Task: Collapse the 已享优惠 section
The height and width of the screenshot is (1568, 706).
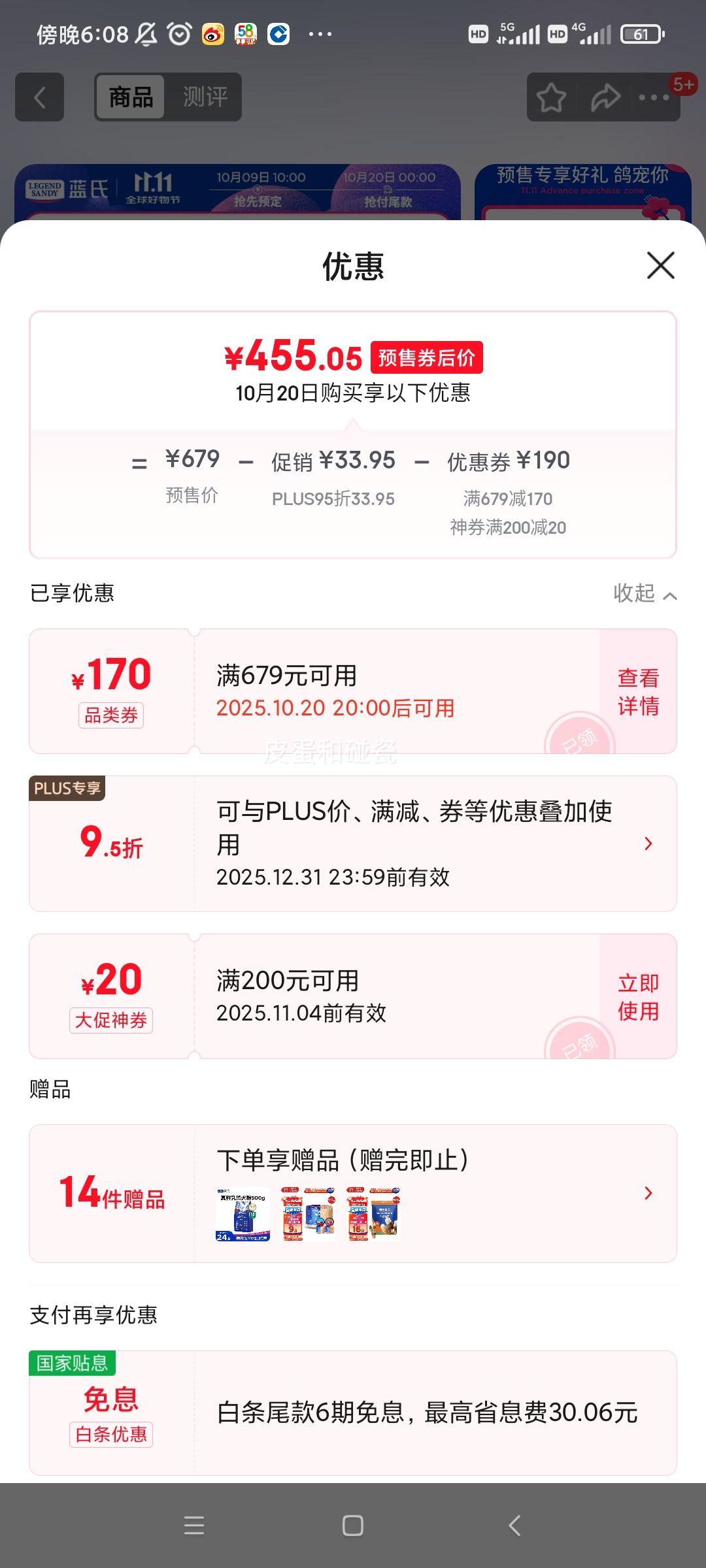Action: pos(644,593)
